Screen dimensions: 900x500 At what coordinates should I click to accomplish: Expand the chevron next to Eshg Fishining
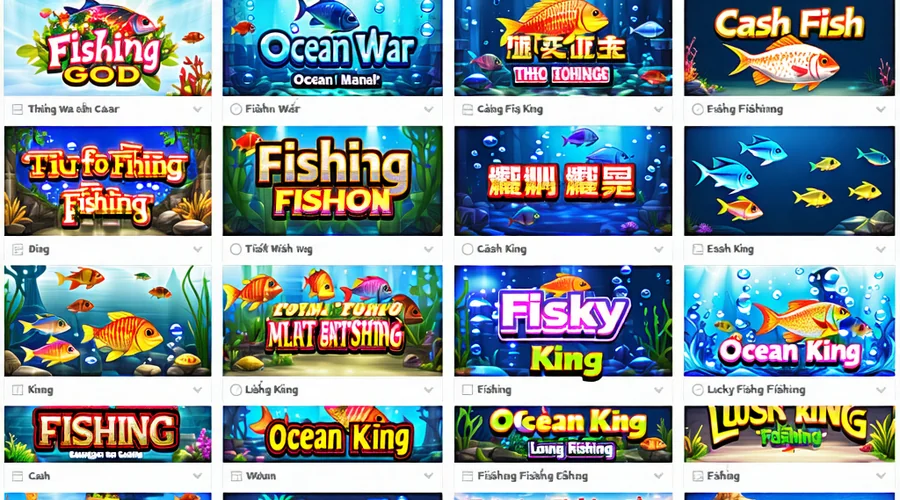pos(880,109)
